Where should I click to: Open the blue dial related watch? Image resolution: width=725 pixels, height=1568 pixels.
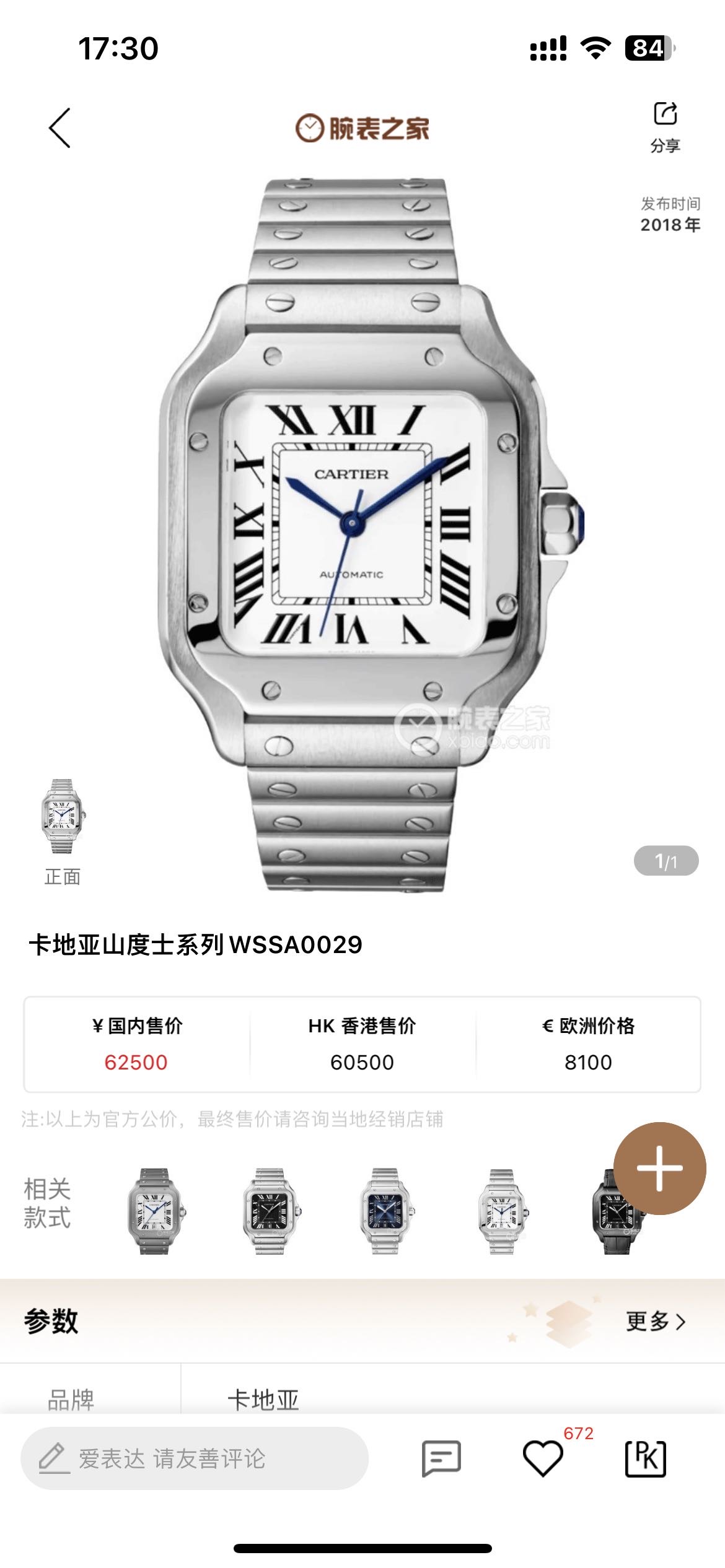386,1211
